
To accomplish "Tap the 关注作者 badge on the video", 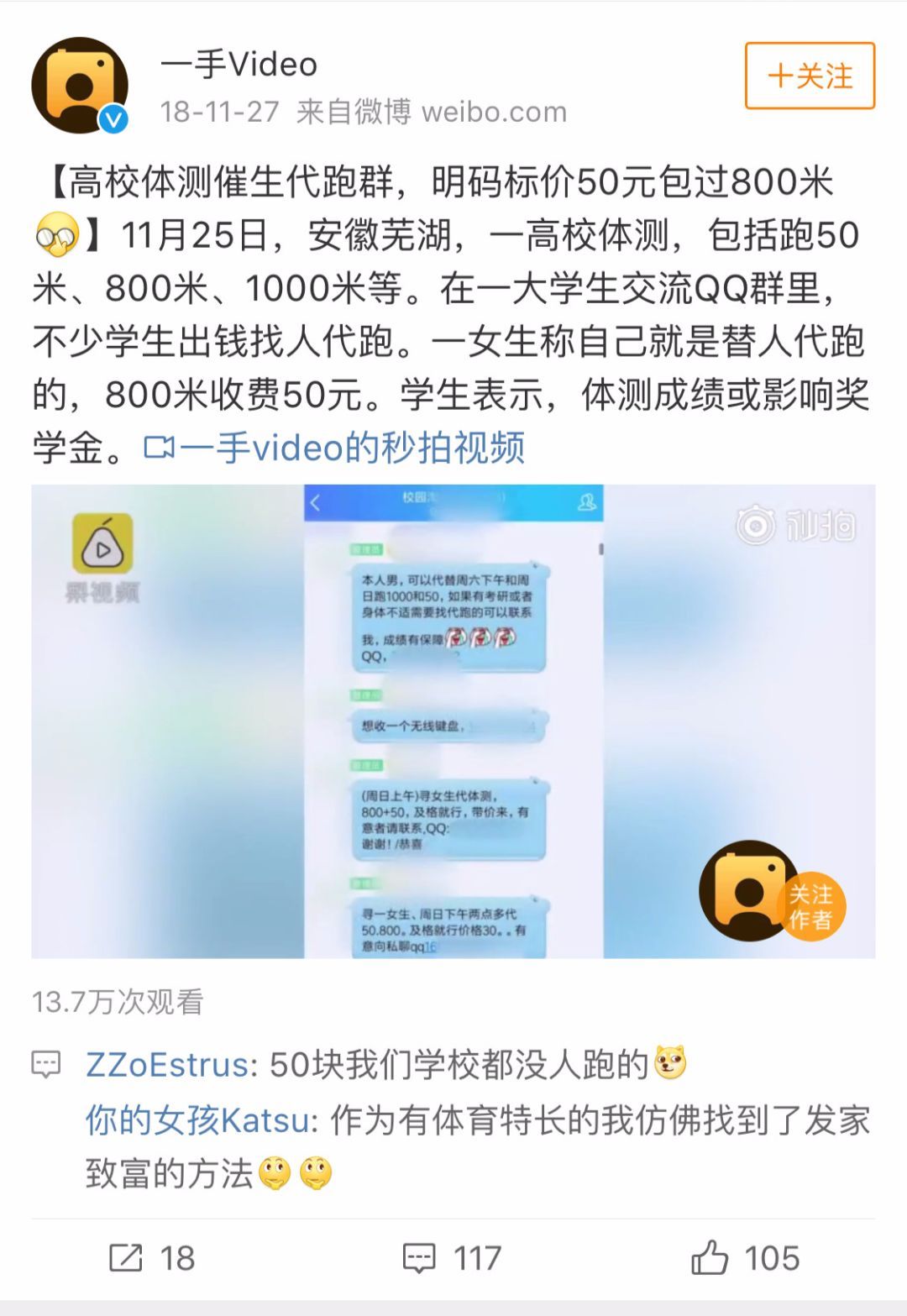I will point(809,907).
